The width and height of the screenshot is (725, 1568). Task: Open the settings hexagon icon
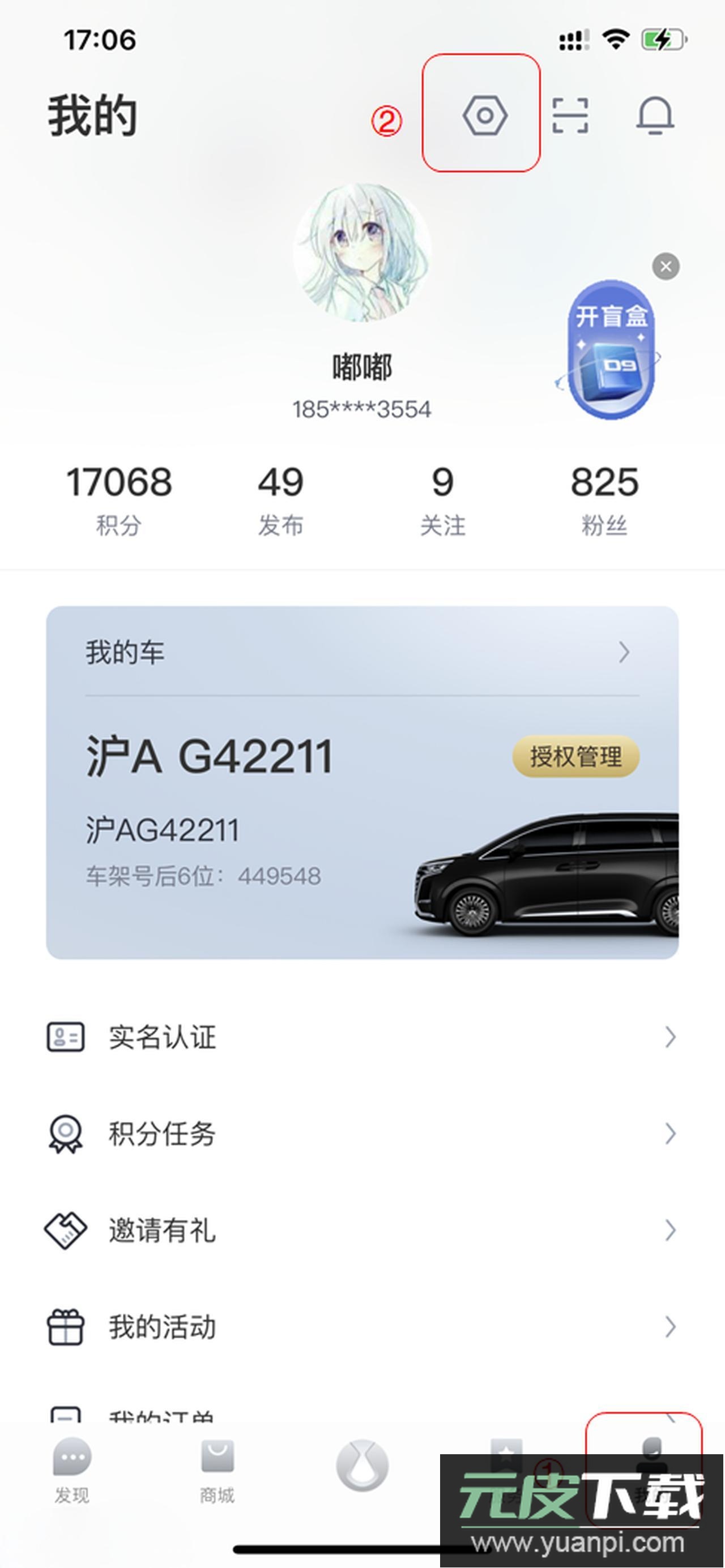(484, 115)
